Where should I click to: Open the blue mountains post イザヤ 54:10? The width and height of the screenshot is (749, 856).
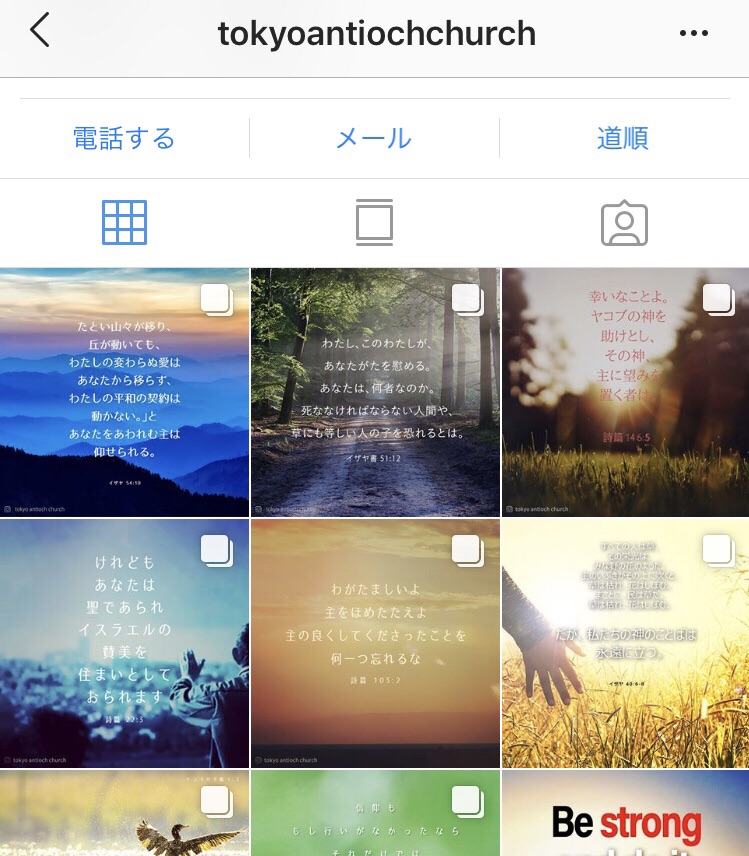click(124, 392)
